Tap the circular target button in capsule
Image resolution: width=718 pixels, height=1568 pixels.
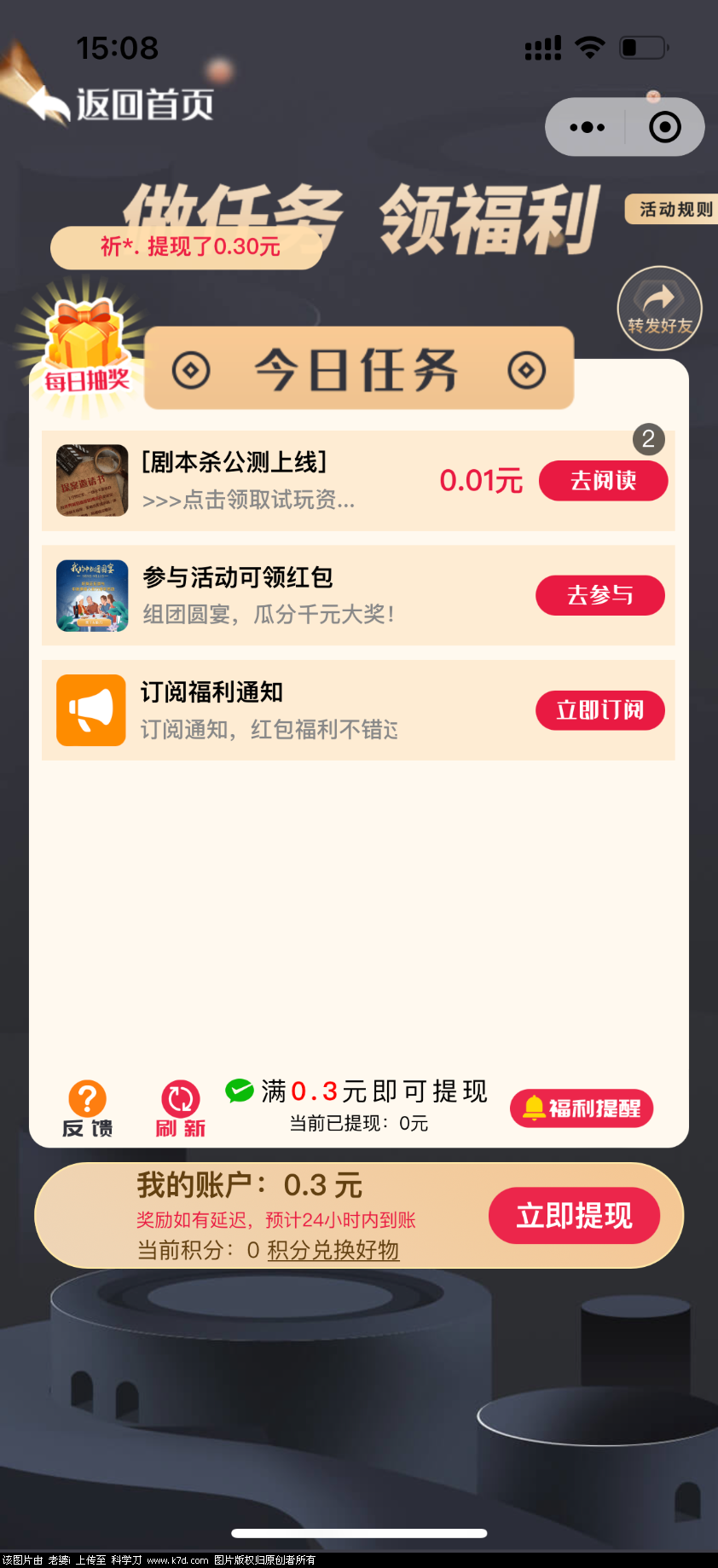point(666,126)
